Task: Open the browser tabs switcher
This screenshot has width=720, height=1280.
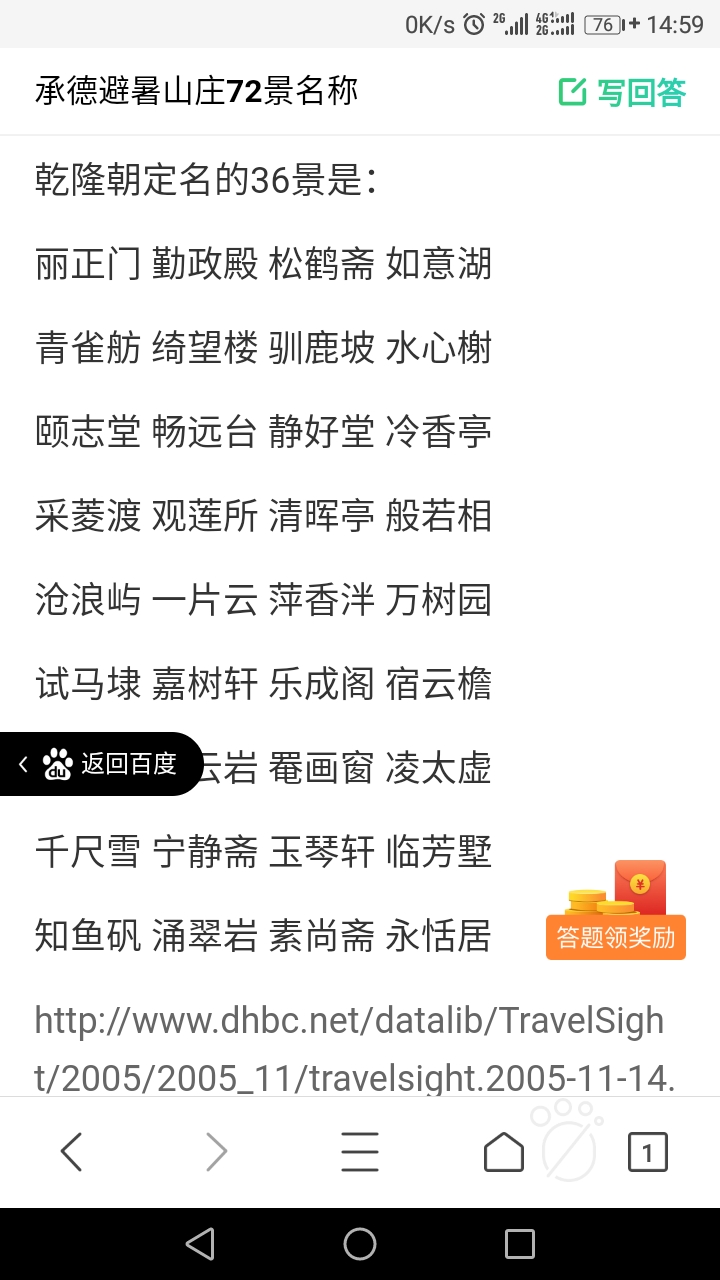Action: tap(647, 1153)
